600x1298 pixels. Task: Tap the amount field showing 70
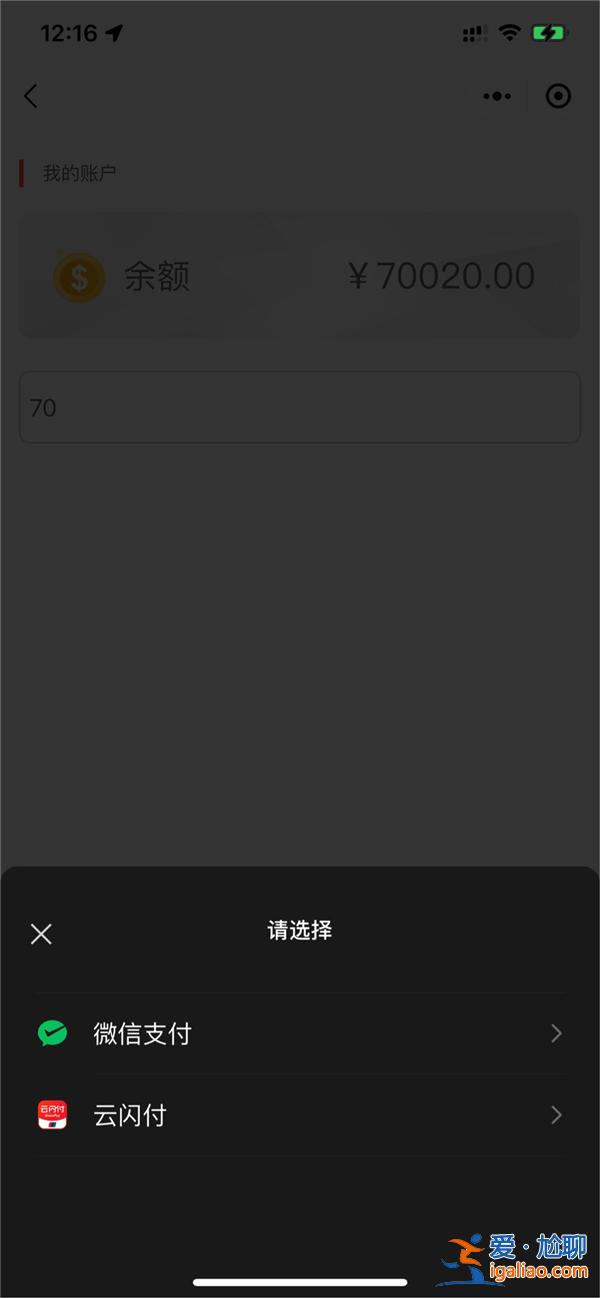click(x=299, y=408)
